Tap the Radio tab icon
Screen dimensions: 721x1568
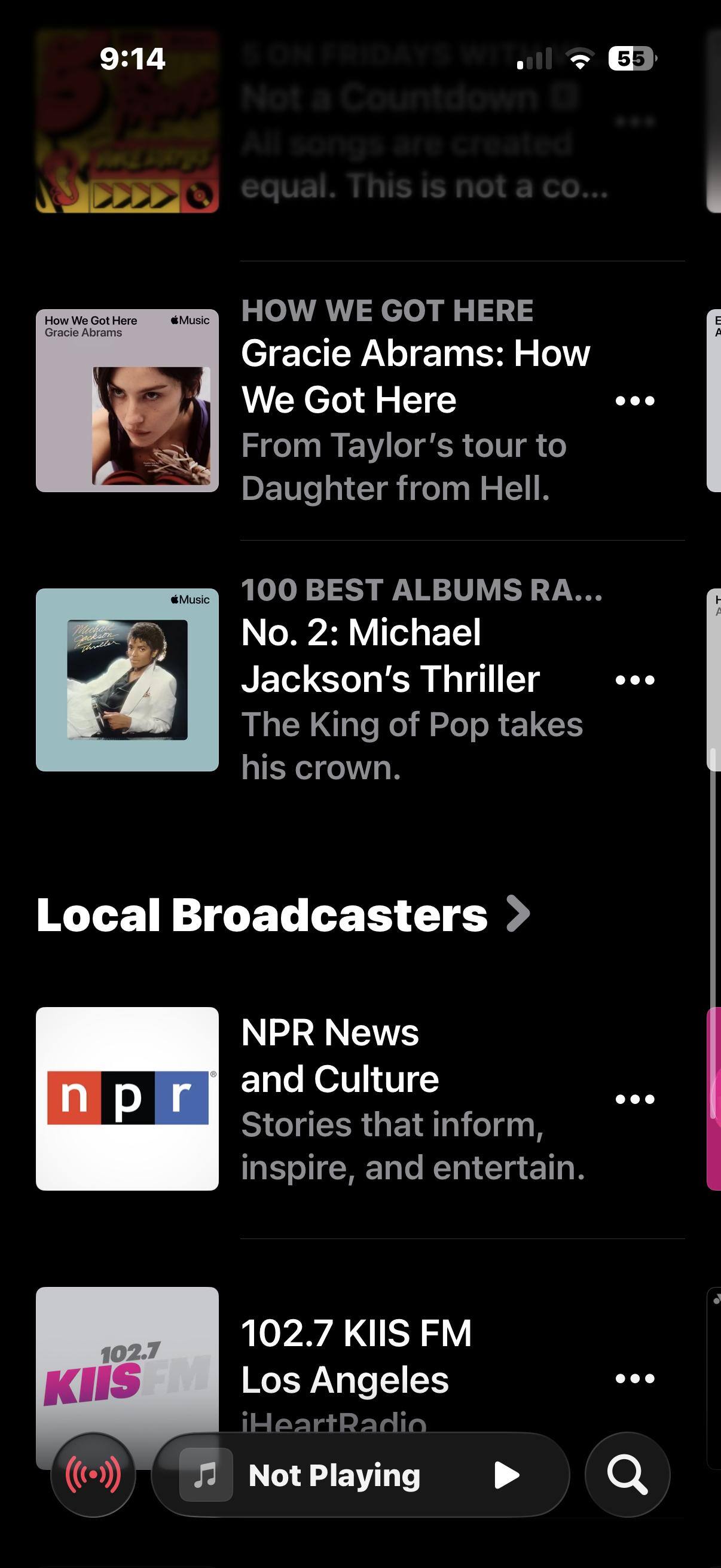point(93,1475)
